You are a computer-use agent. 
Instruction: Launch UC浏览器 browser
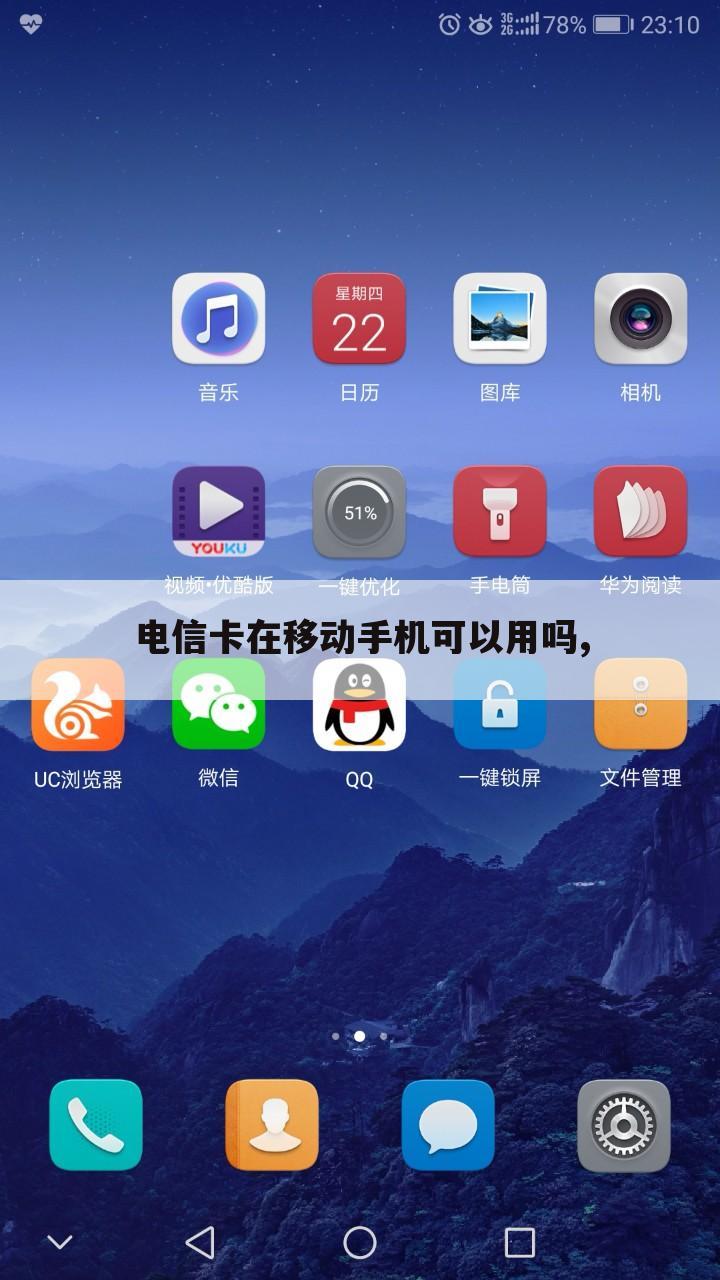tap(78, 706)
